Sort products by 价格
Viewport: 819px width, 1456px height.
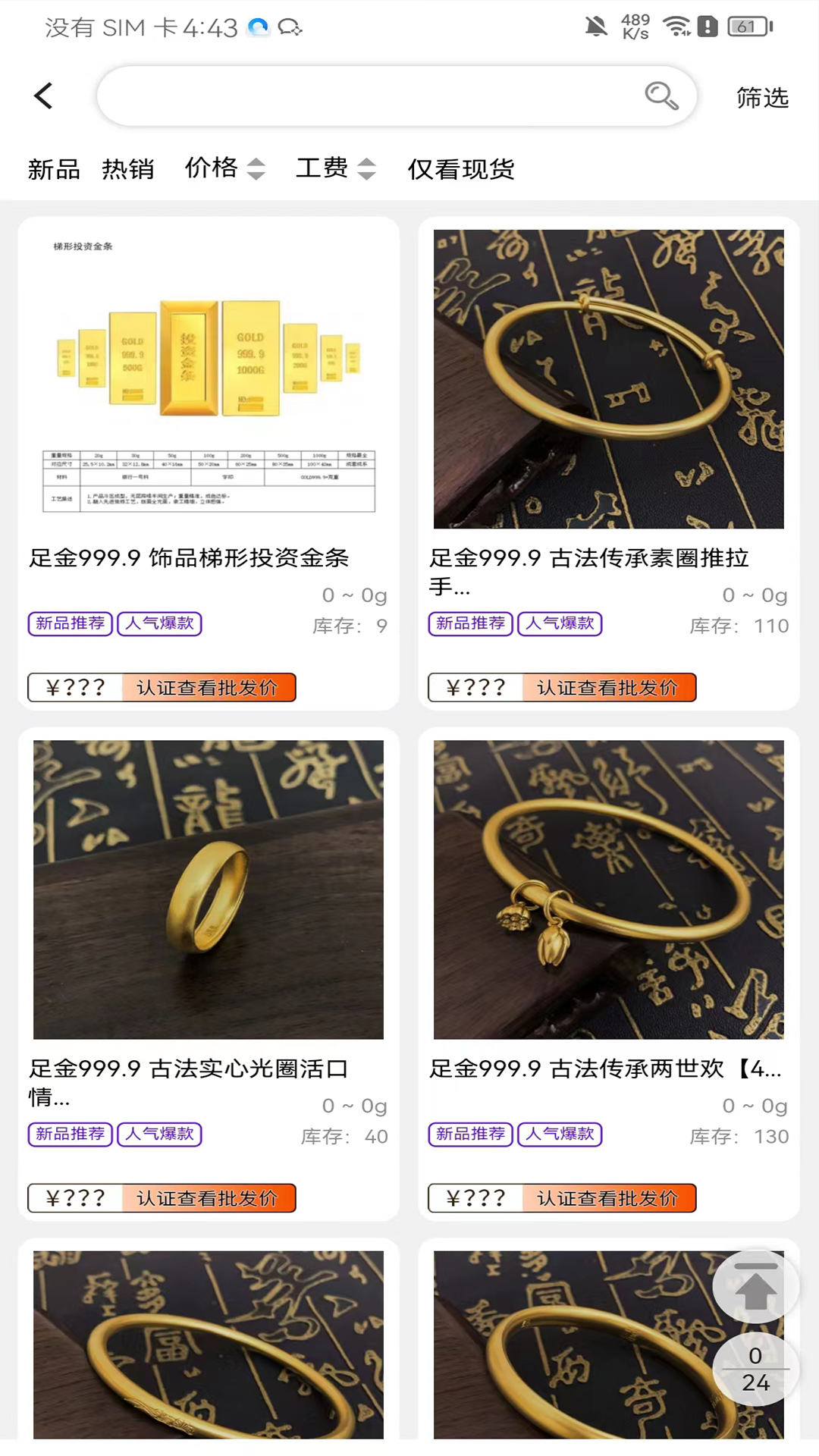tap(224, 168)
